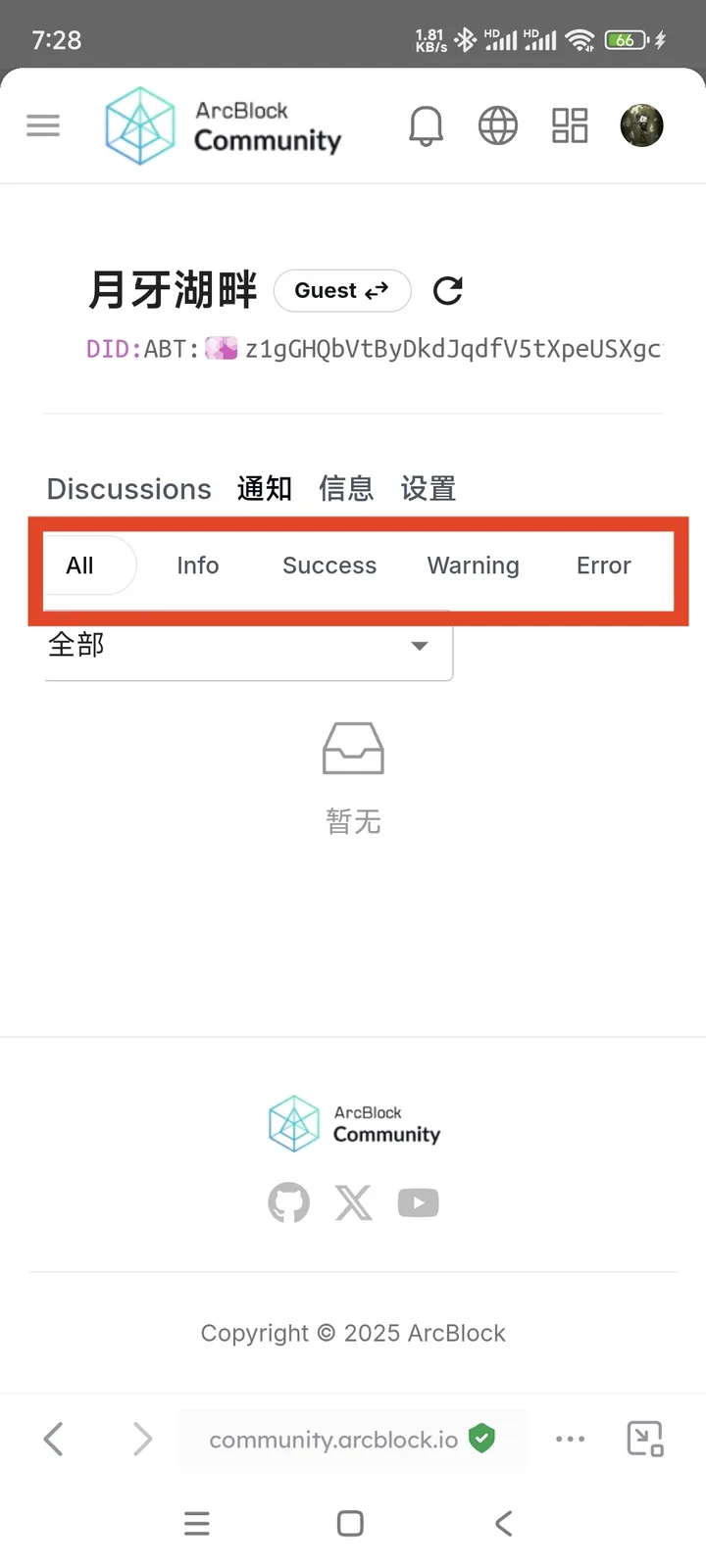Filter notifications by Success
Image resolution: width=706 pixels, height=1568 pixels.
pos(329,565)
